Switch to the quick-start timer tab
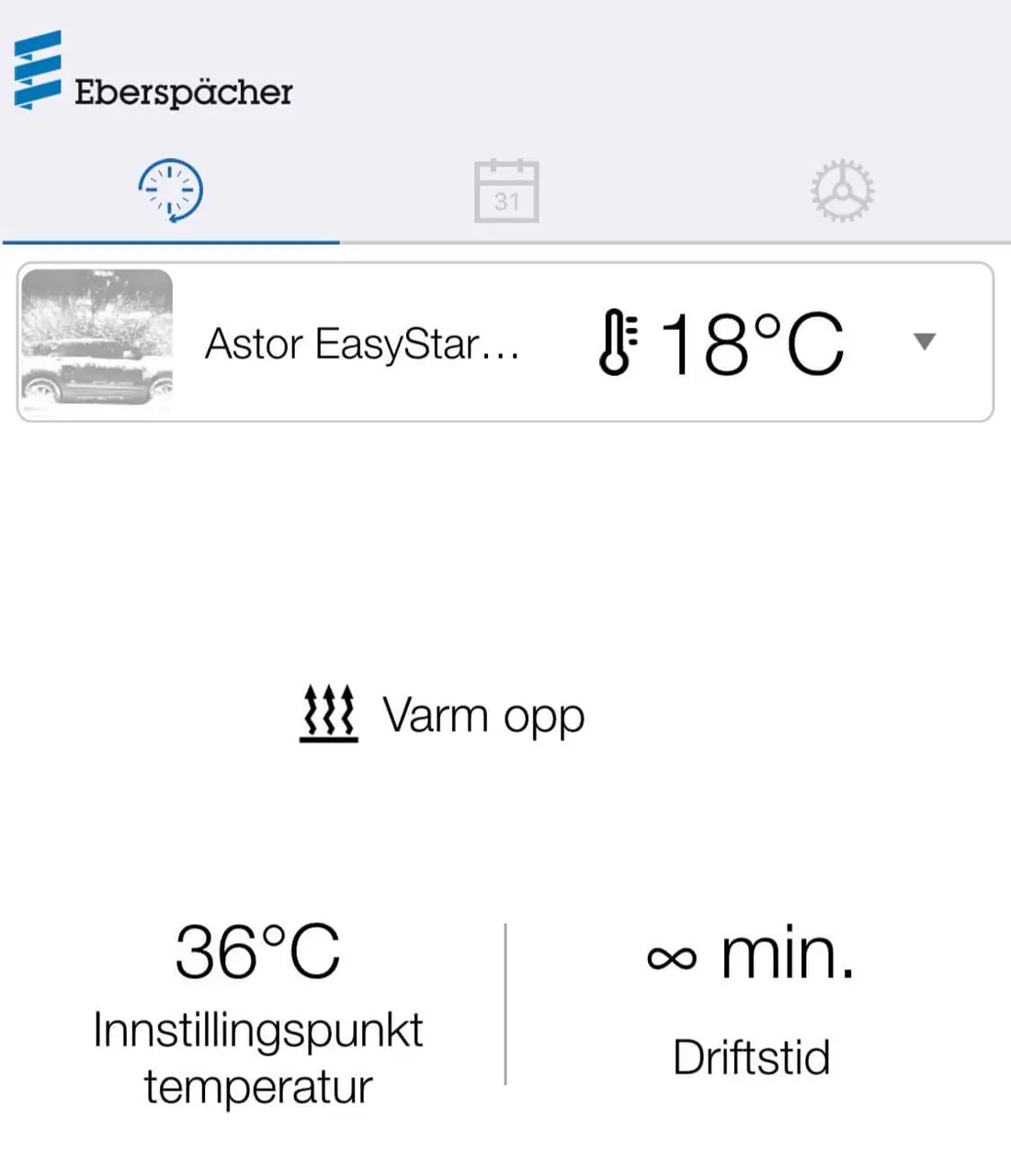The image size is (1011, 1176). coord(171,191)
